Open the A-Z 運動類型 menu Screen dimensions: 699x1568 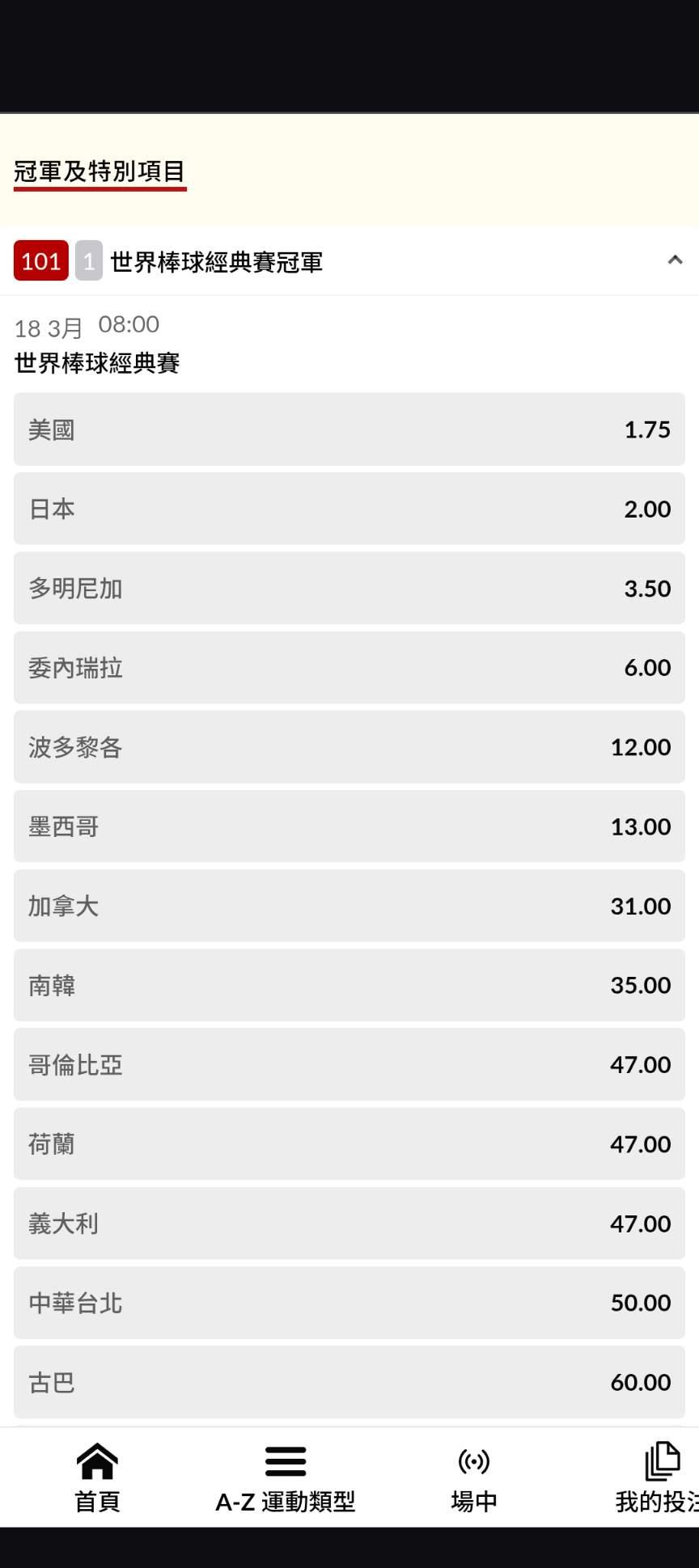tap(286, 1477)
